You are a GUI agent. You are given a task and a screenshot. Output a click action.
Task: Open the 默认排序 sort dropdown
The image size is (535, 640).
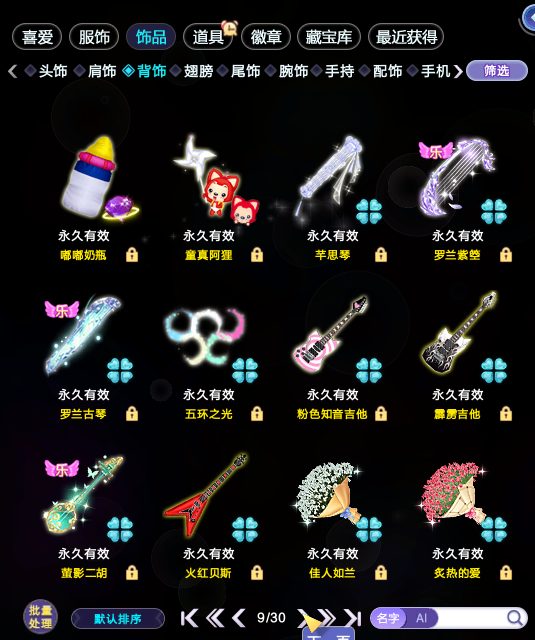tap(118, 619)
